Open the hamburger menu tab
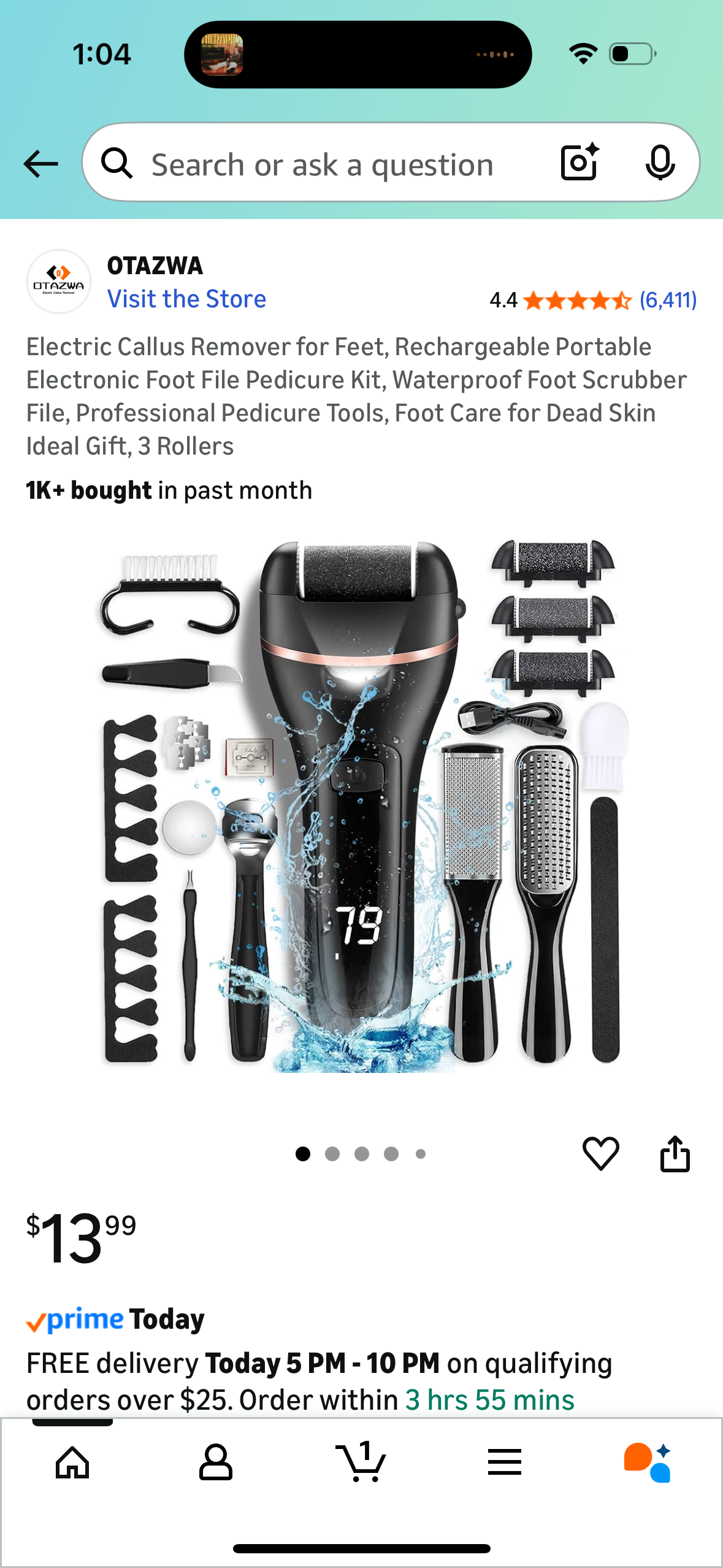Image resolution: width=723 pixels, height=1568 pixels. [x=505, y=1462]
